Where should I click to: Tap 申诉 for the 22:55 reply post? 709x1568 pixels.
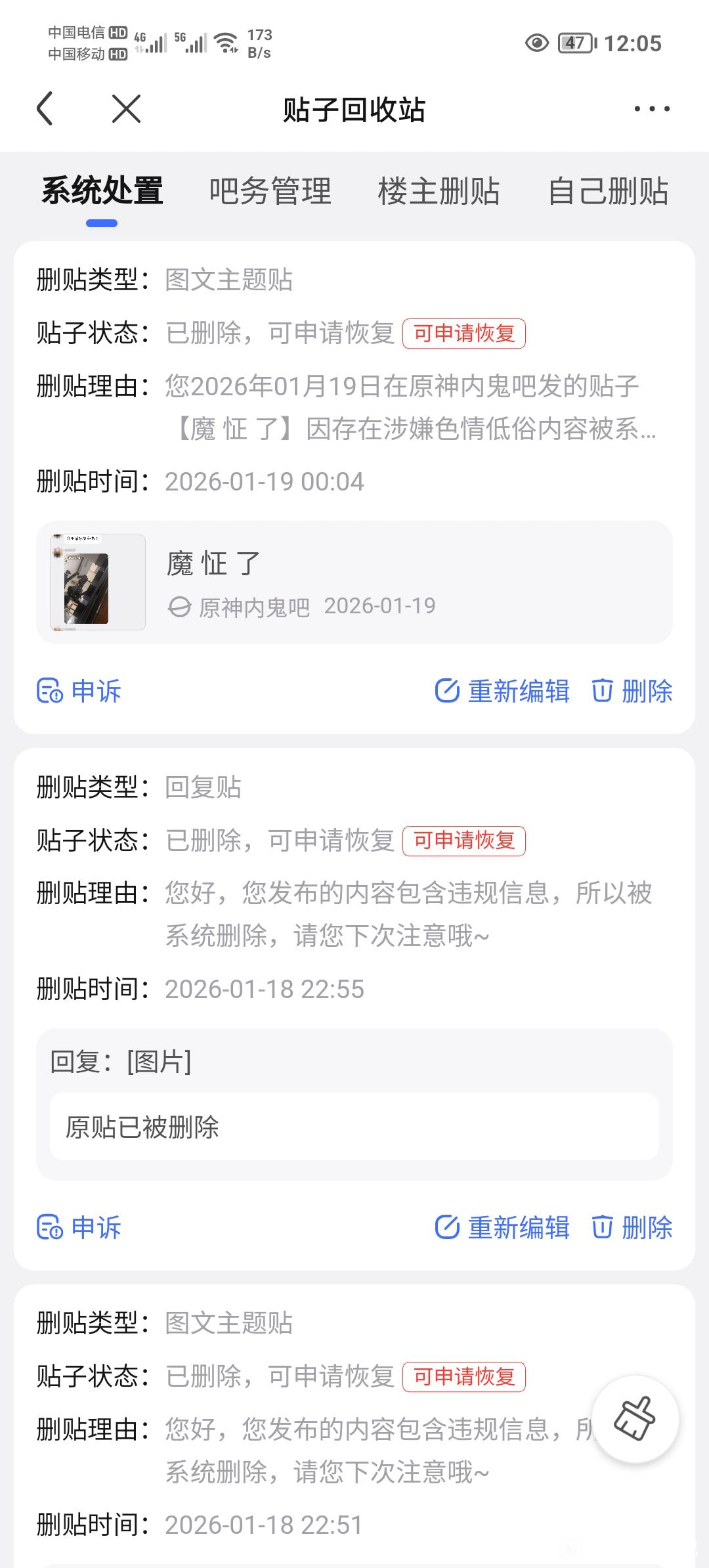pyautogui.click(x=79, y=1227)
